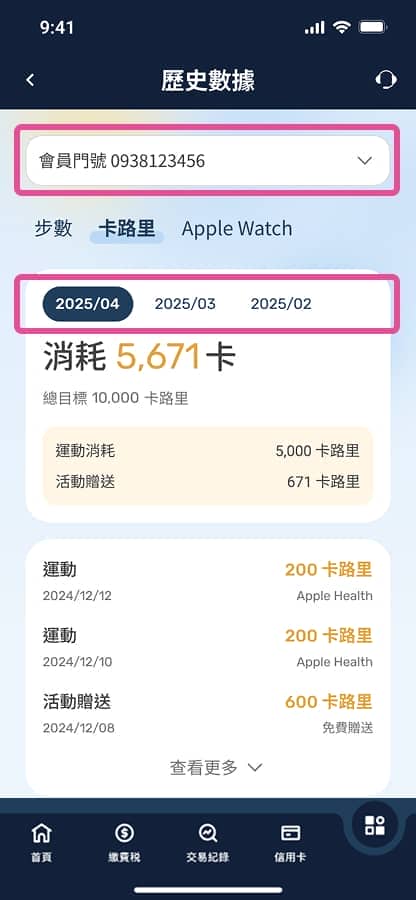Expand 查看更多 to see more records
Image resolution: width=416 pixels, height=900 pixels.
pyautogui.click(x=216, y=767)
